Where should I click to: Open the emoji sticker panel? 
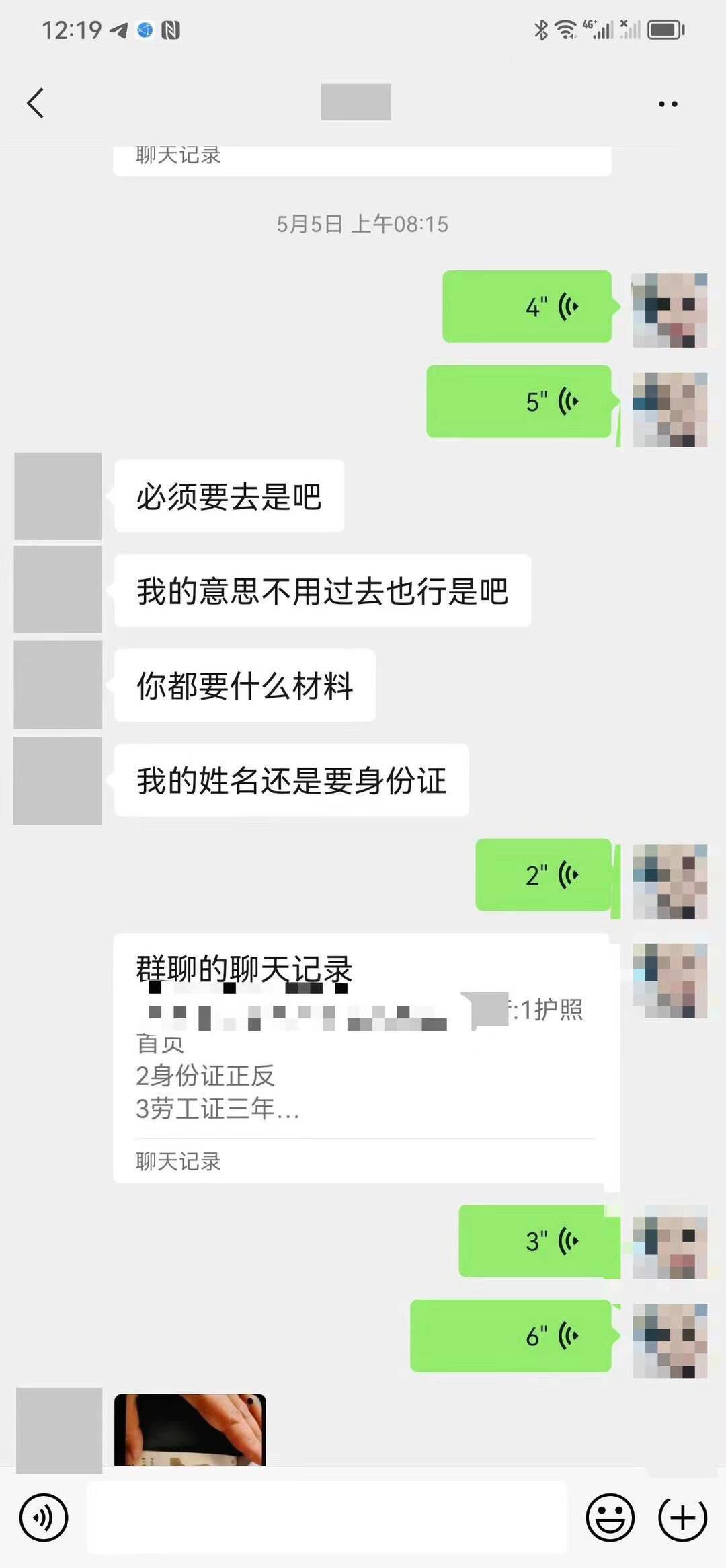point(610,1518)
